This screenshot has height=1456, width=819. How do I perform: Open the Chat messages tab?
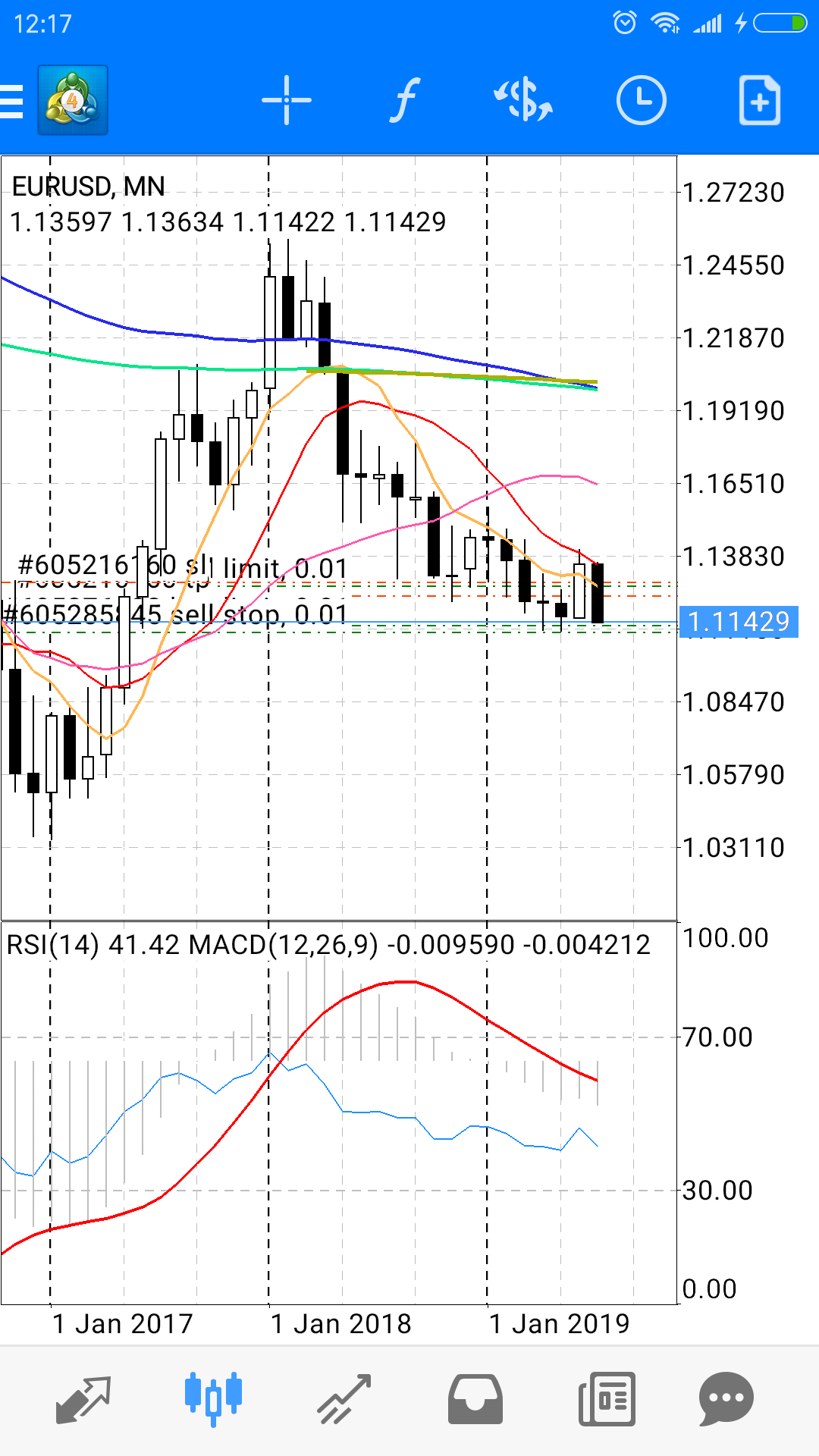[726, 1400]
